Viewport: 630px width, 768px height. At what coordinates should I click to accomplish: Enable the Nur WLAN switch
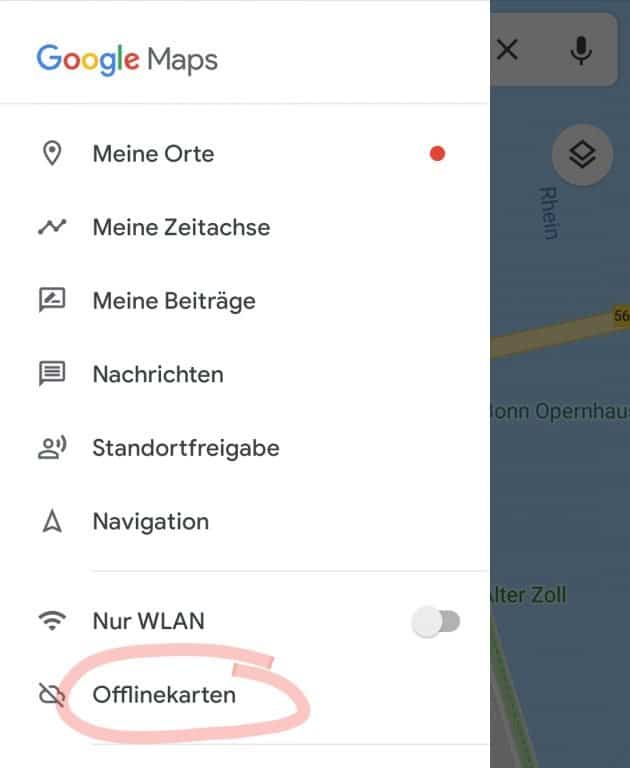click(436, 622)
